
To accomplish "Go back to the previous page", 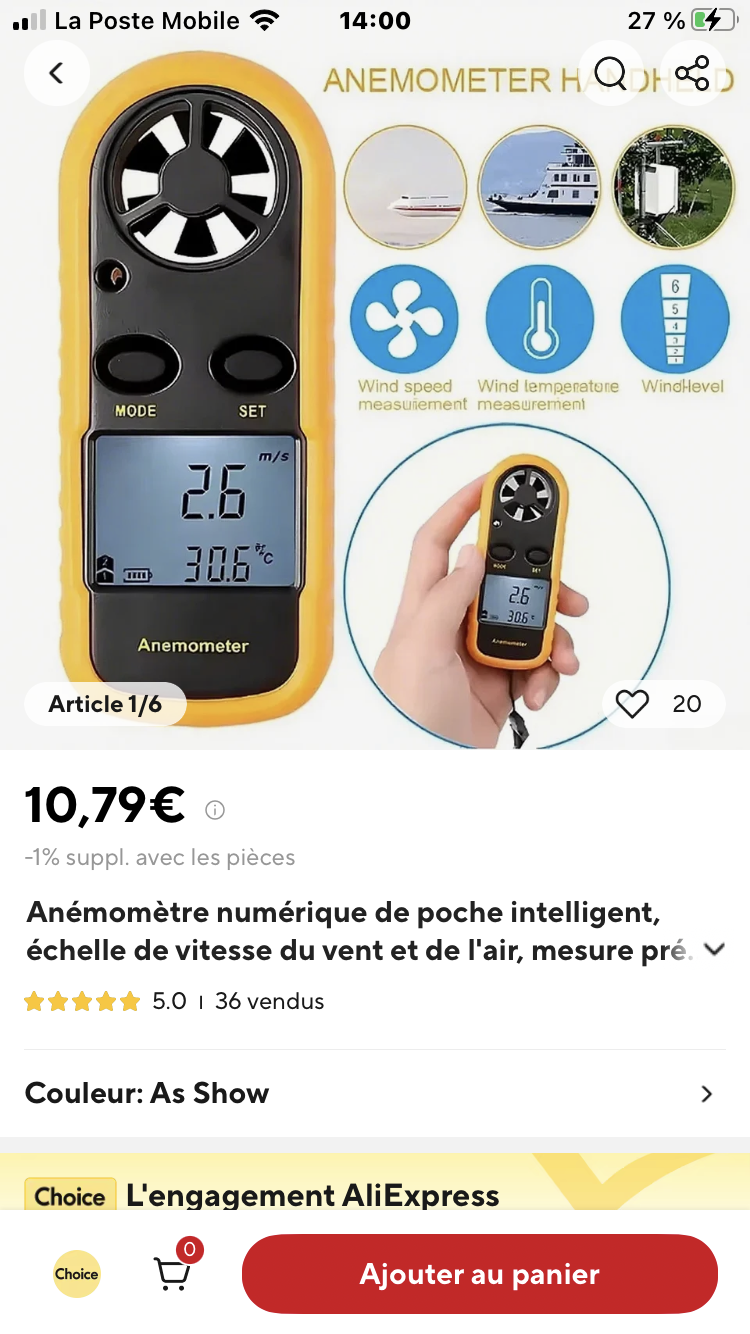I will [56, 73].
